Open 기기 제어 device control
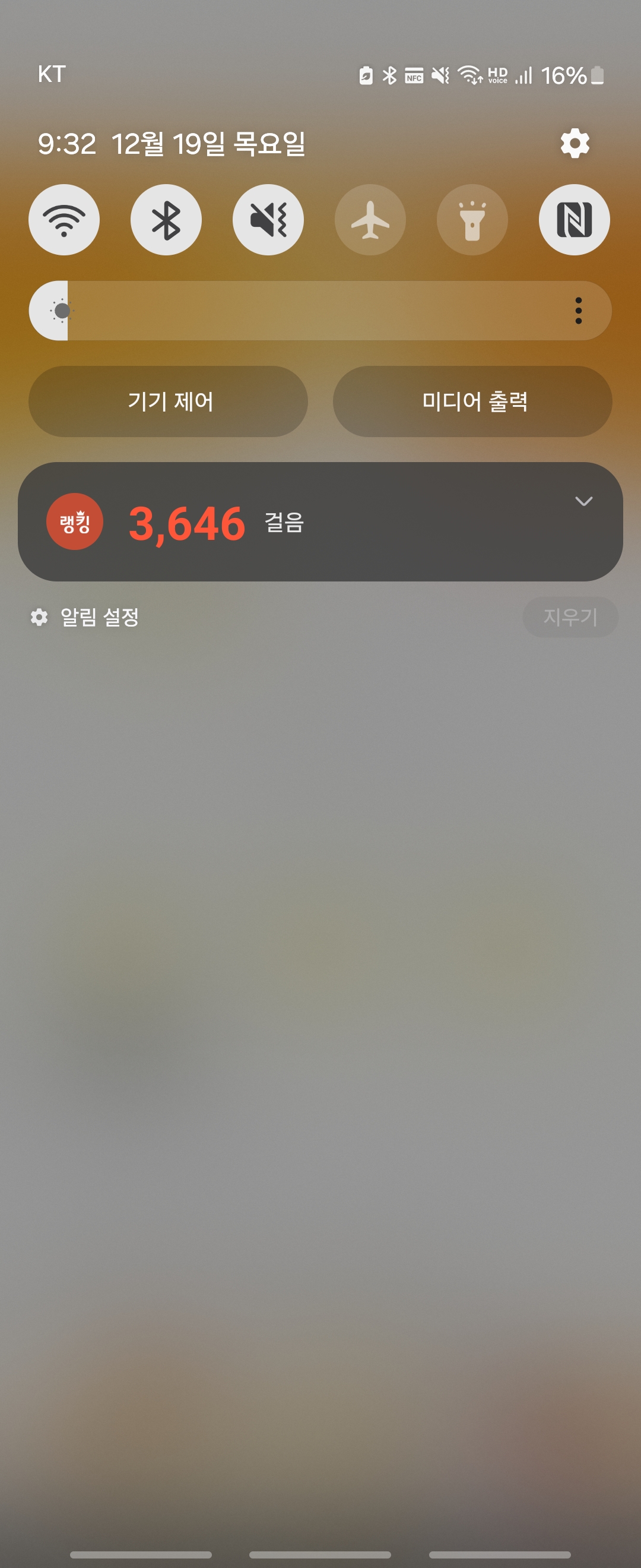 click(x=169, y=401)
